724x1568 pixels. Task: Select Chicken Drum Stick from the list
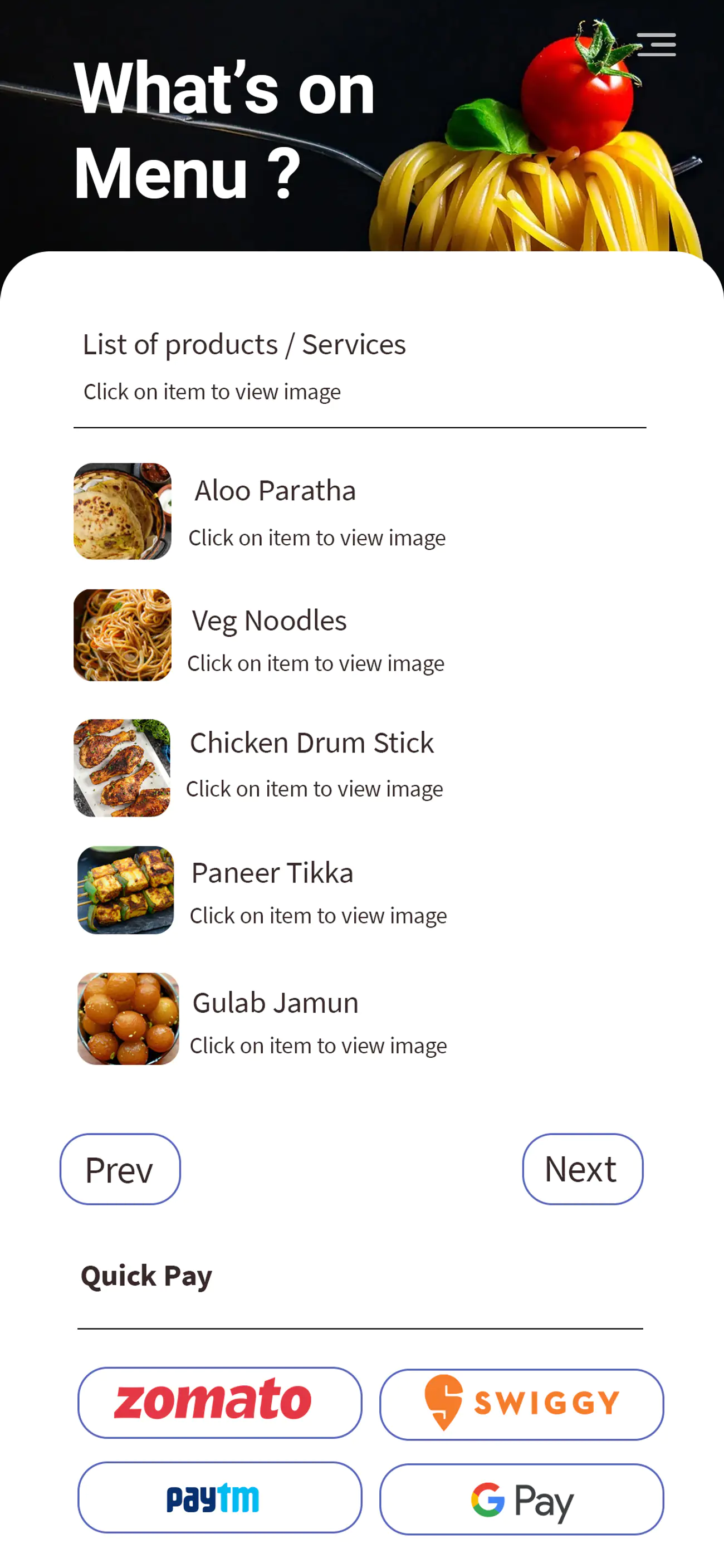311,743
